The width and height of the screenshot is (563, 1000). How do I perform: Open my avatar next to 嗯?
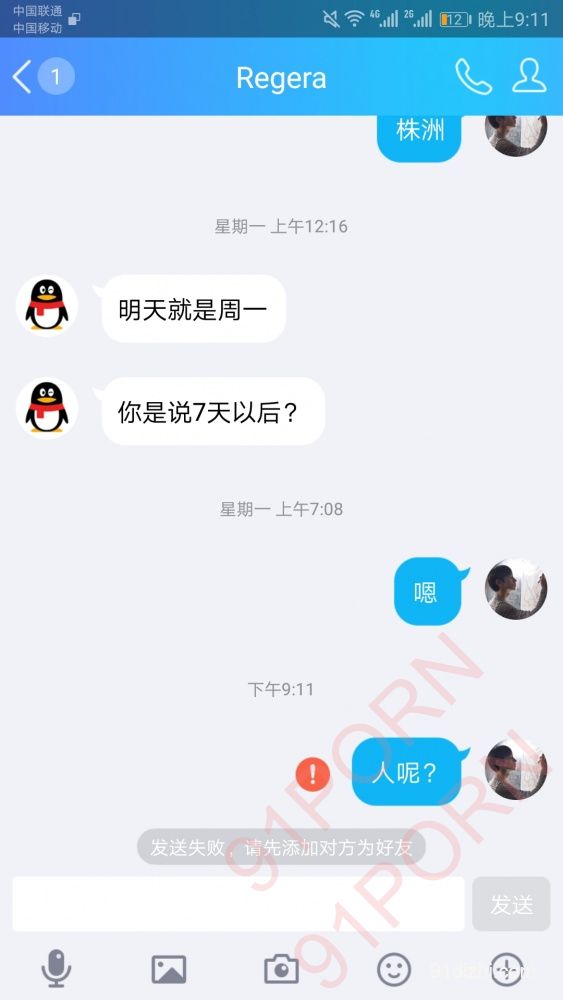pos(516,589)
